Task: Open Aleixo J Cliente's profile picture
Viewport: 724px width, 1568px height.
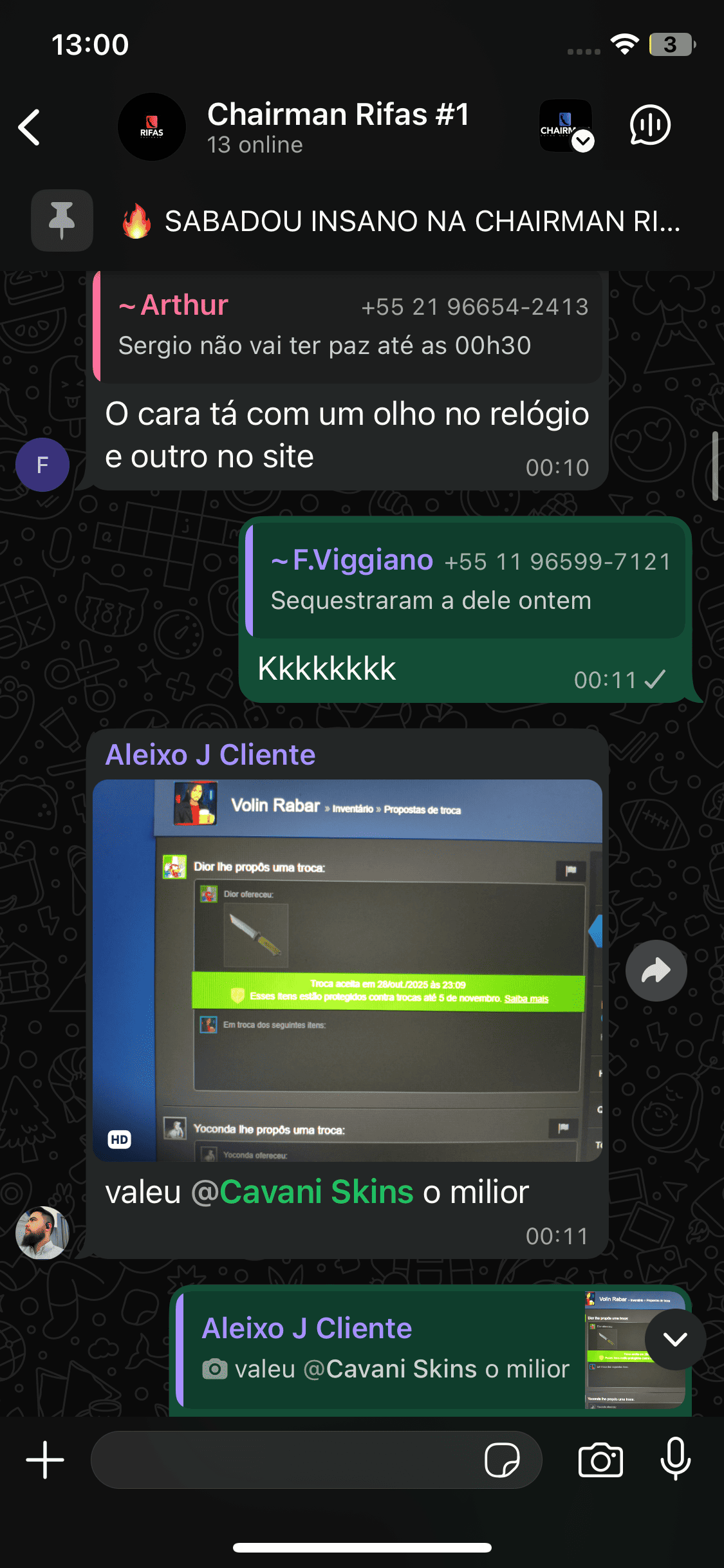Action: [42, 1232]
